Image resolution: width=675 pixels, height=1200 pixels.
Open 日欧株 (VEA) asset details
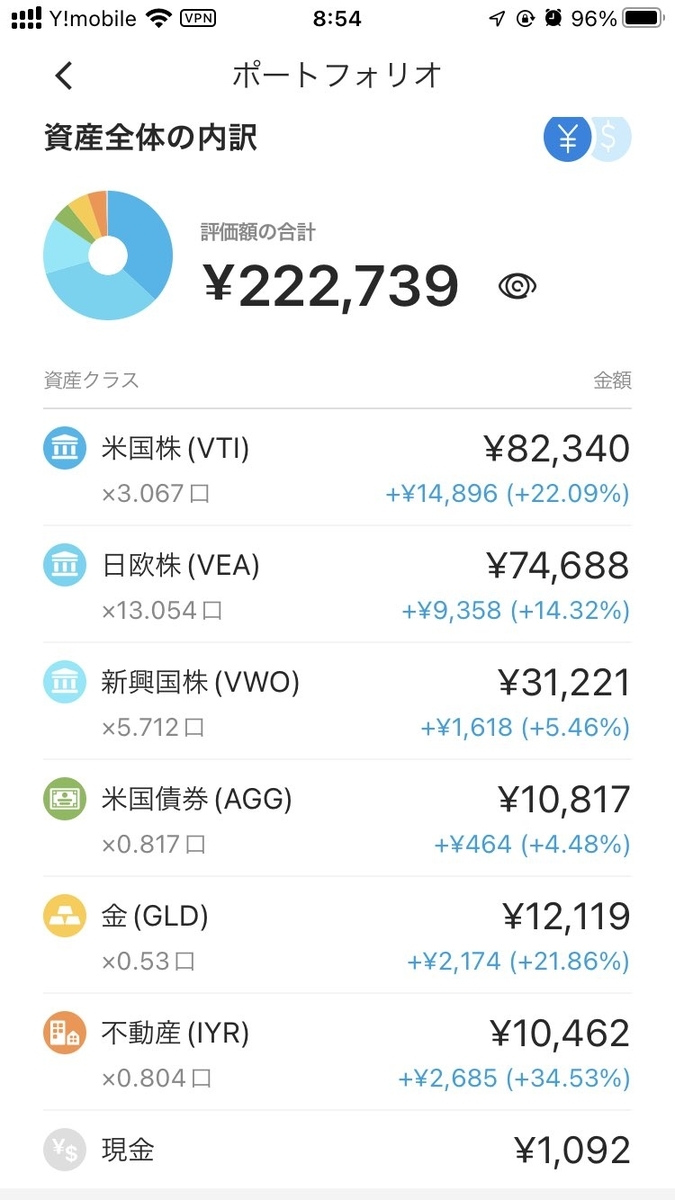337,585
